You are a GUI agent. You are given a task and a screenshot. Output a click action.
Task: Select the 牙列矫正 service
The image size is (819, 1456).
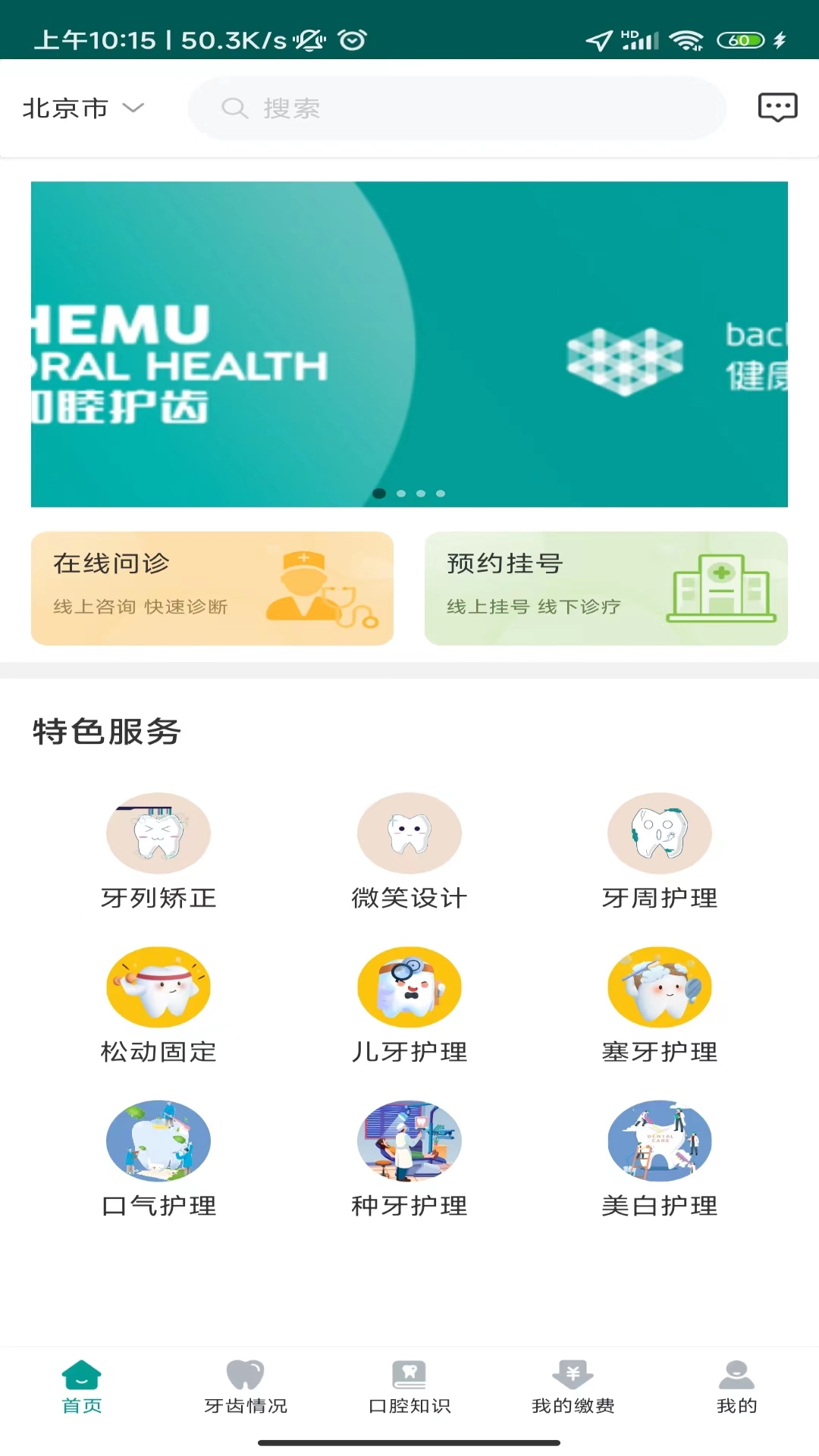pos(158,851)
